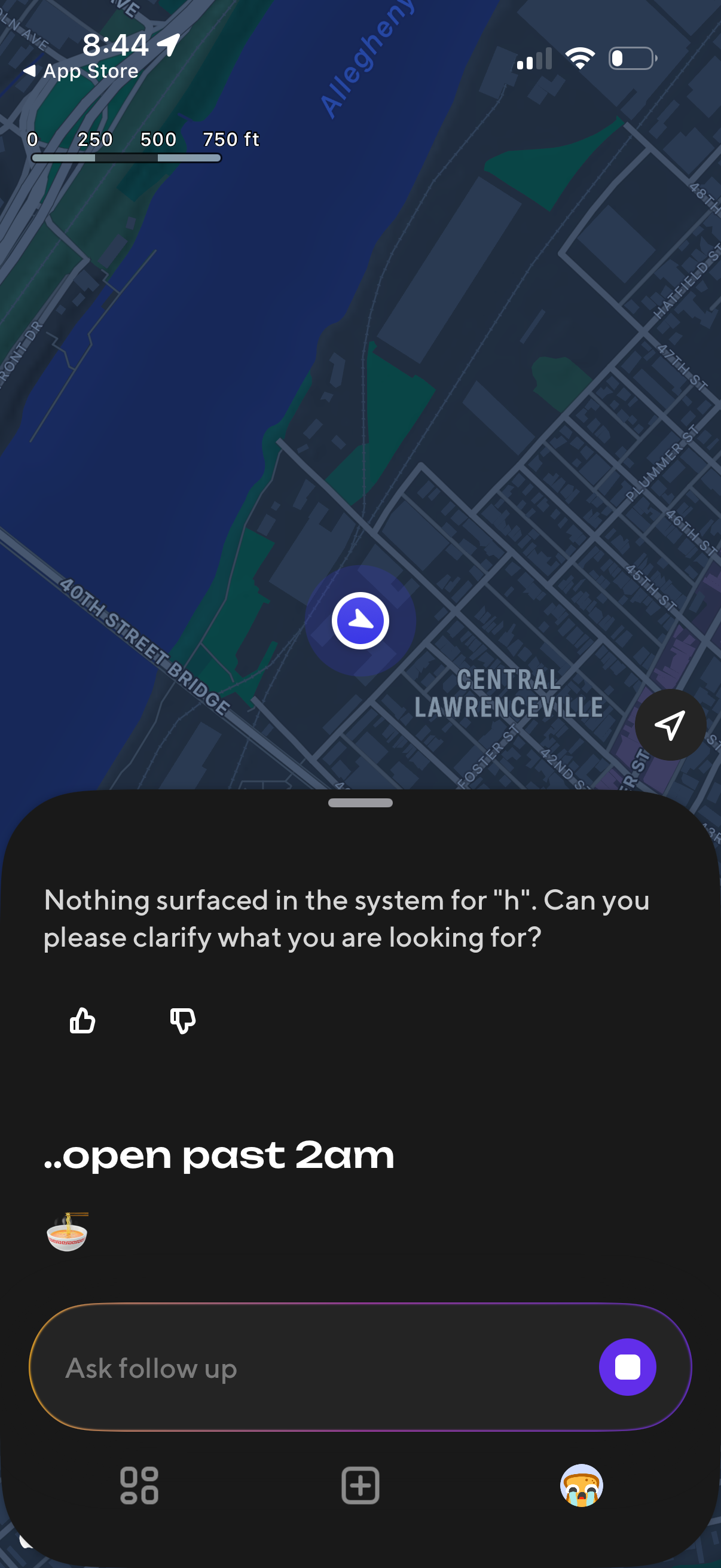Screen dimensions: 721x1568
Task: Tap the bottom sheet drag handle
Action: point(360,803)
